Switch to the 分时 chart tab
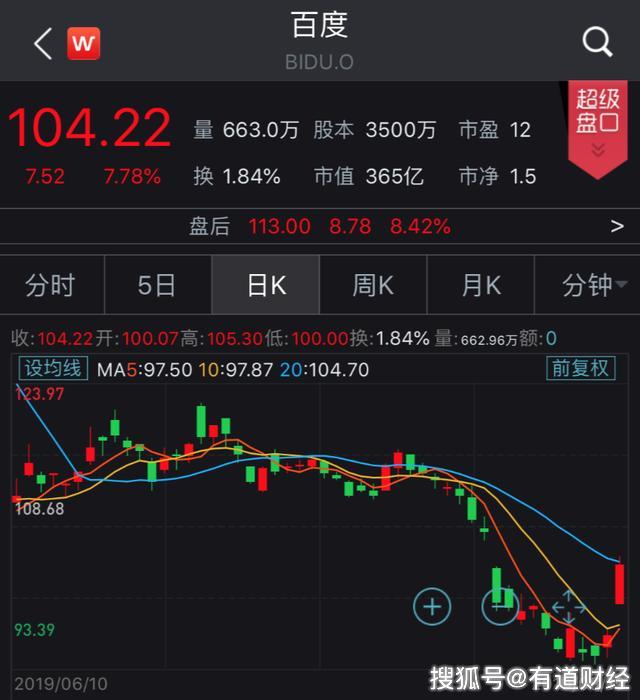Viewport: 640px width, 700px height. click(x=51, y=286)
